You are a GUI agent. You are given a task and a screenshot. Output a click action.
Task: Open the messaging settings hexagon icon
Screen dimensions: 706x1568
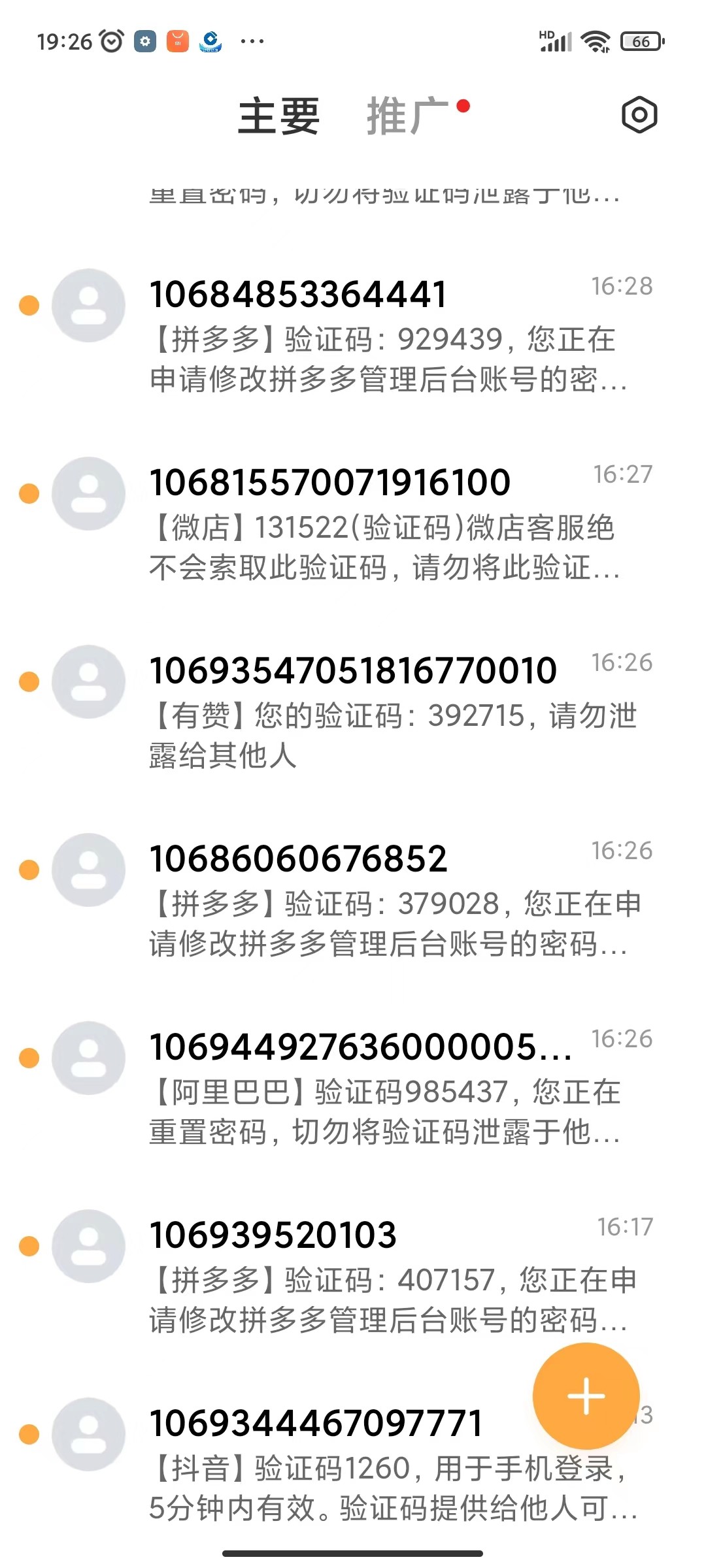coord(639,116)
